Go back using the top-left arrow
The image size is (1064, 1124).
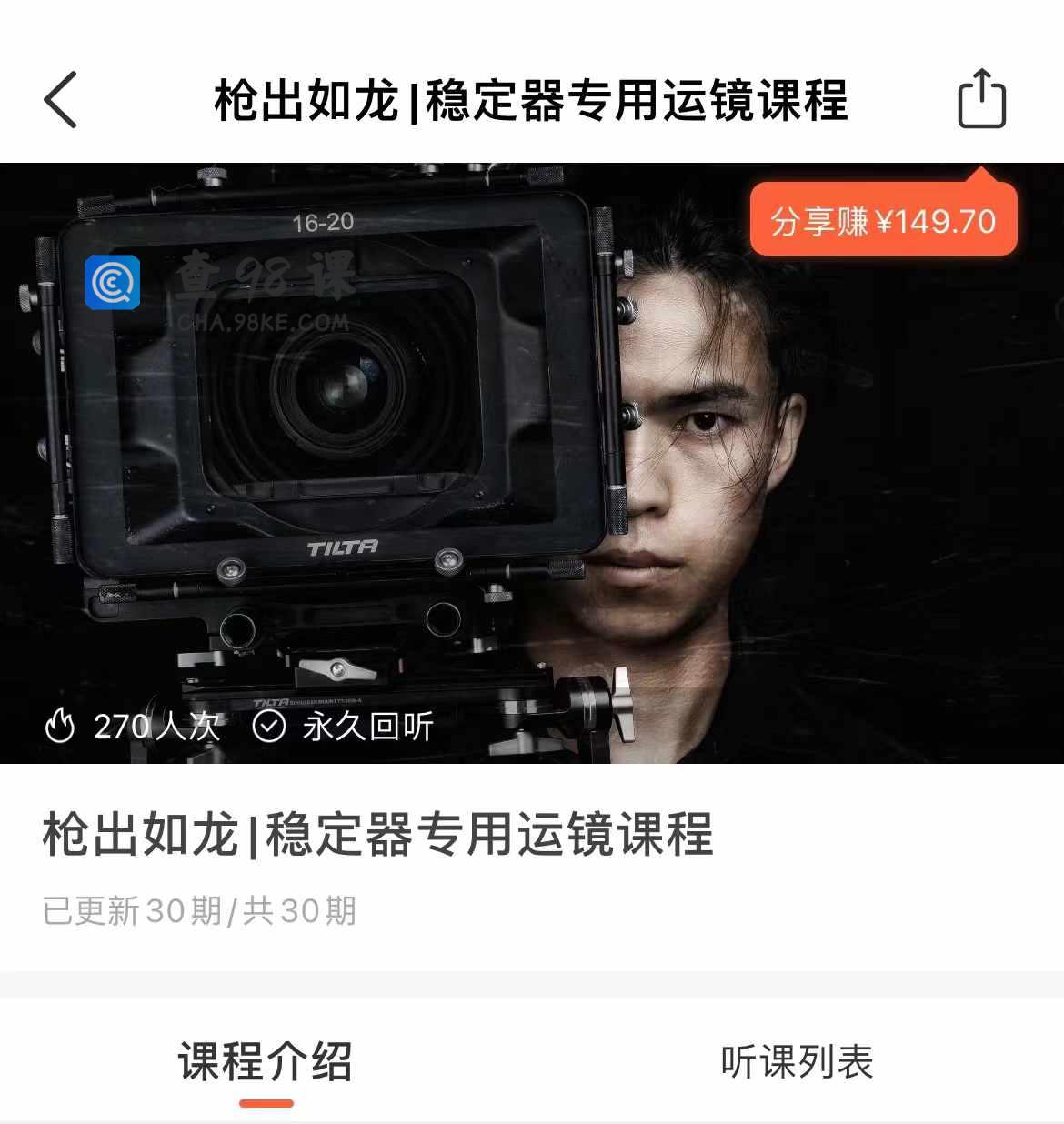[60, 99]
